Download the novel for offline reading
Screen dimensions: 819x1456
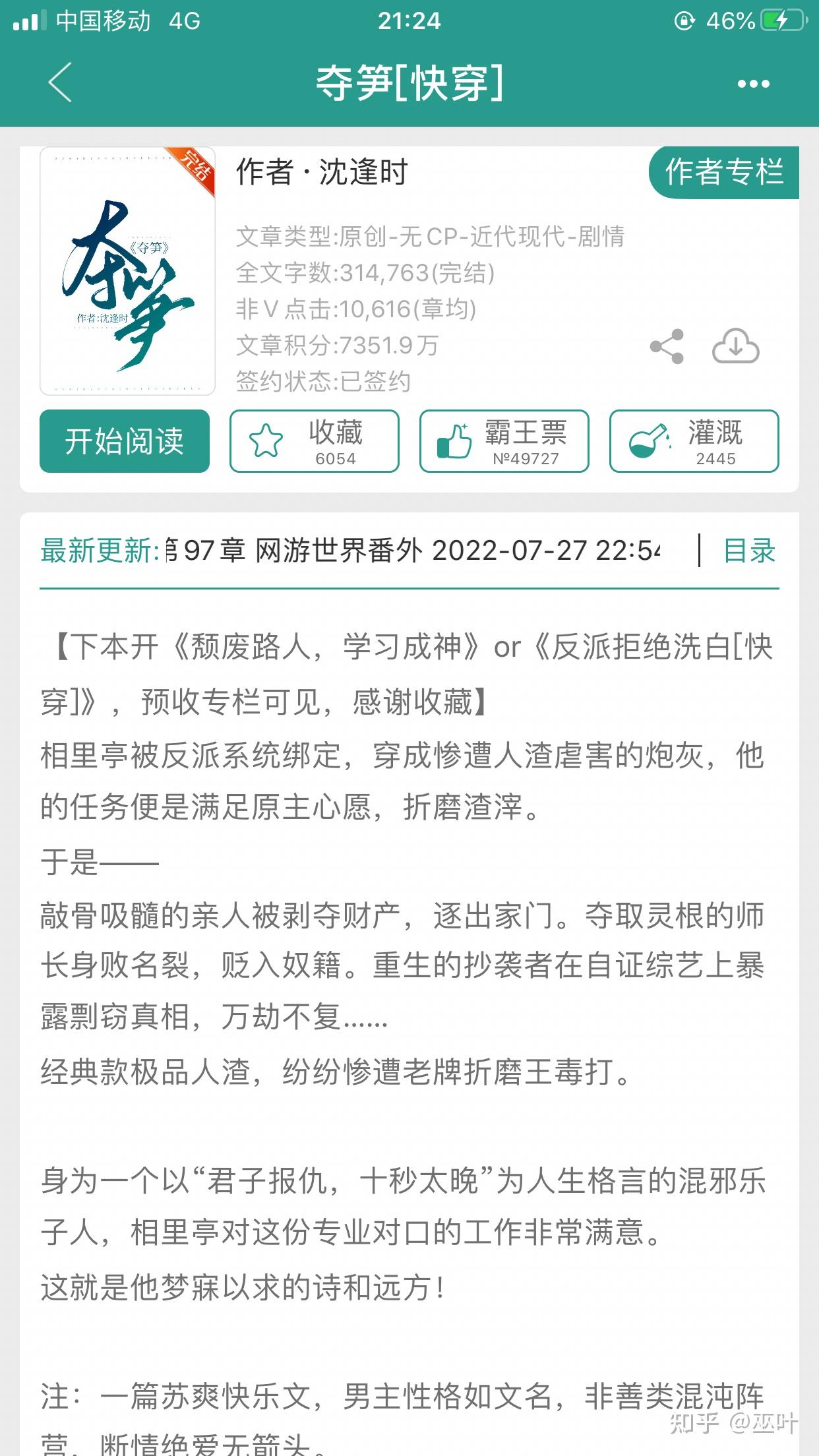736,346
